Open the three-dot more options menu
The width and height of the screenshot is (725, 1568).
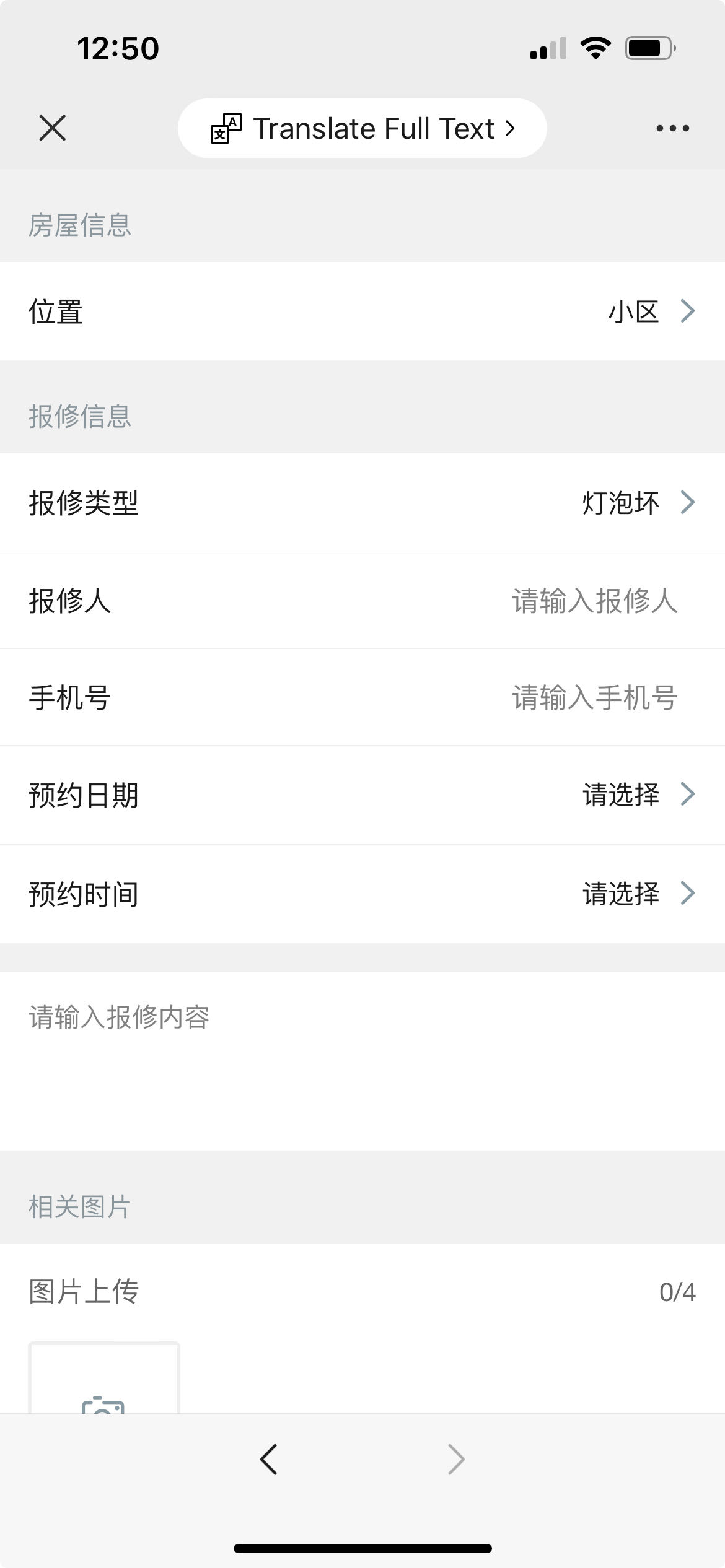coord(672,128)
